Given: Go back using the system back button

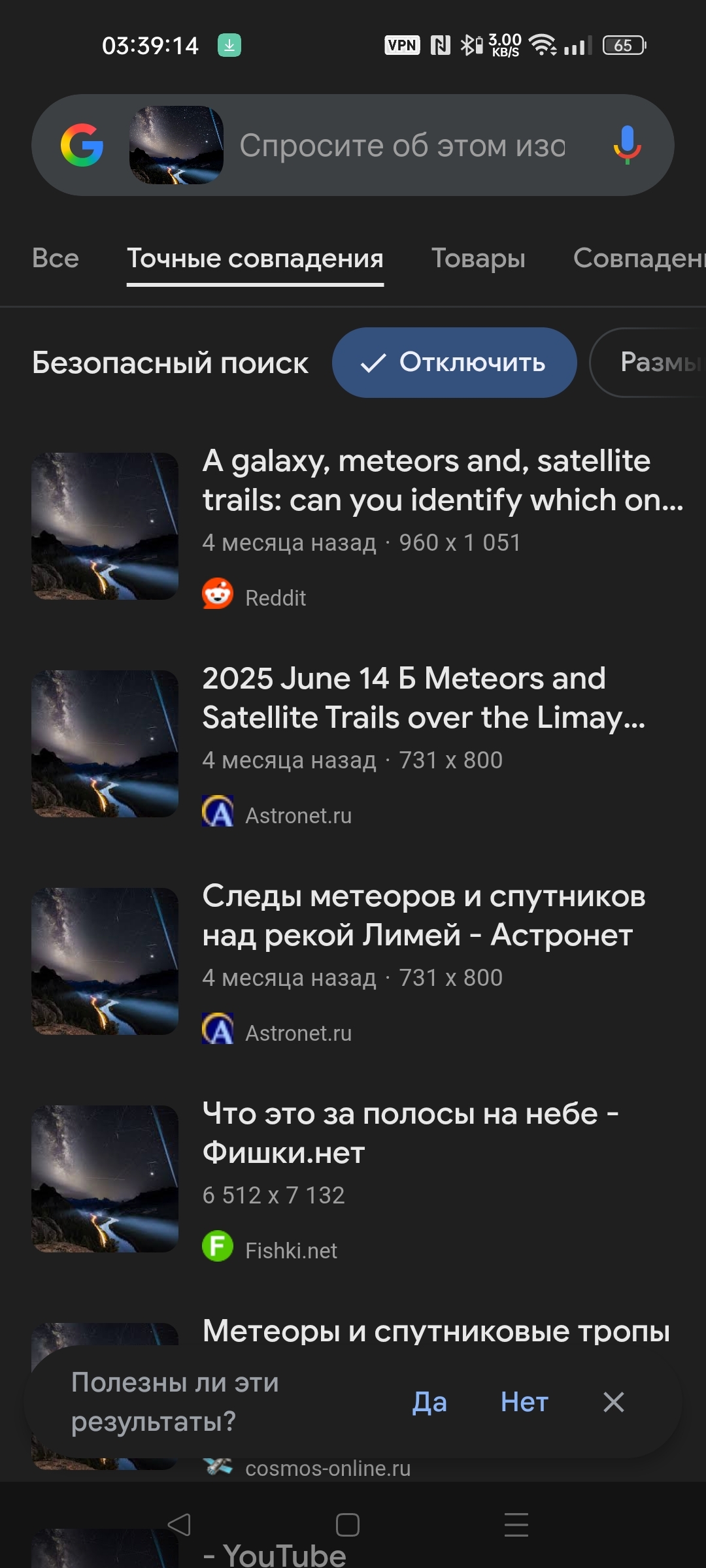Looking at the screenshot, I should coord(179,1525).
